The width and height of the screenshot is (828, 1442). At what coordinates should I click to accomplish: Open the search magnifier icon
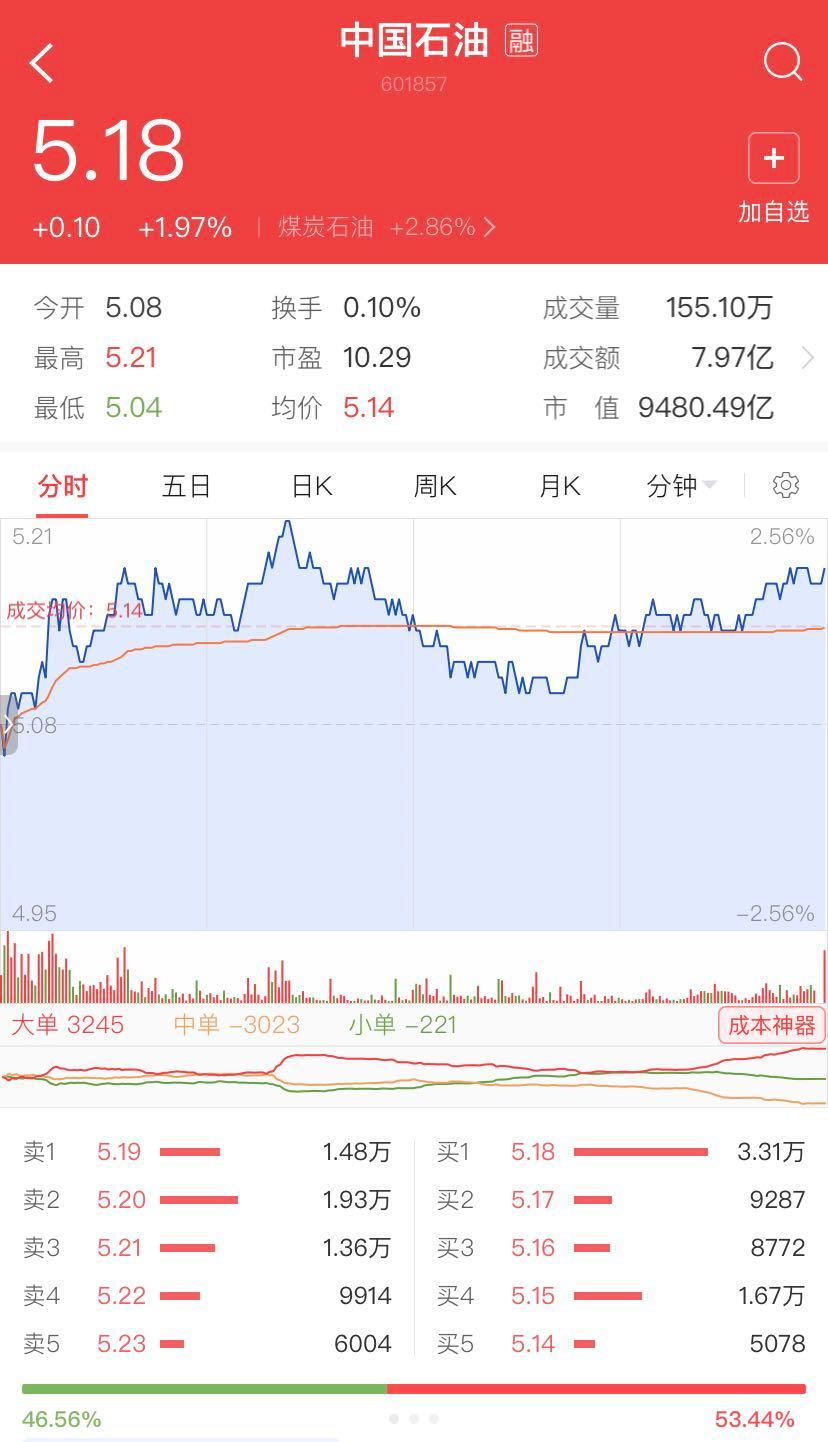coord(783,62)
